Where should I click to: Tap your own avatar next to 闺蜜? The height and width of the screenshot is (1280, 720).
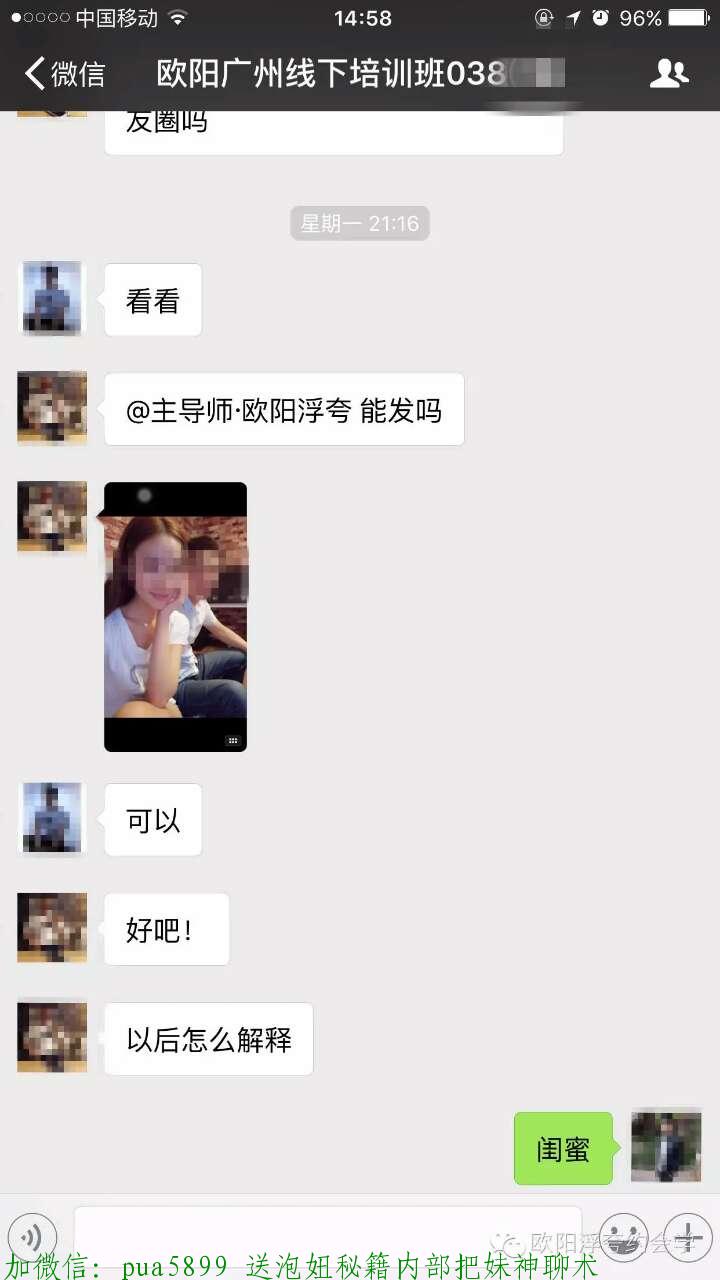click(665, 1147)
